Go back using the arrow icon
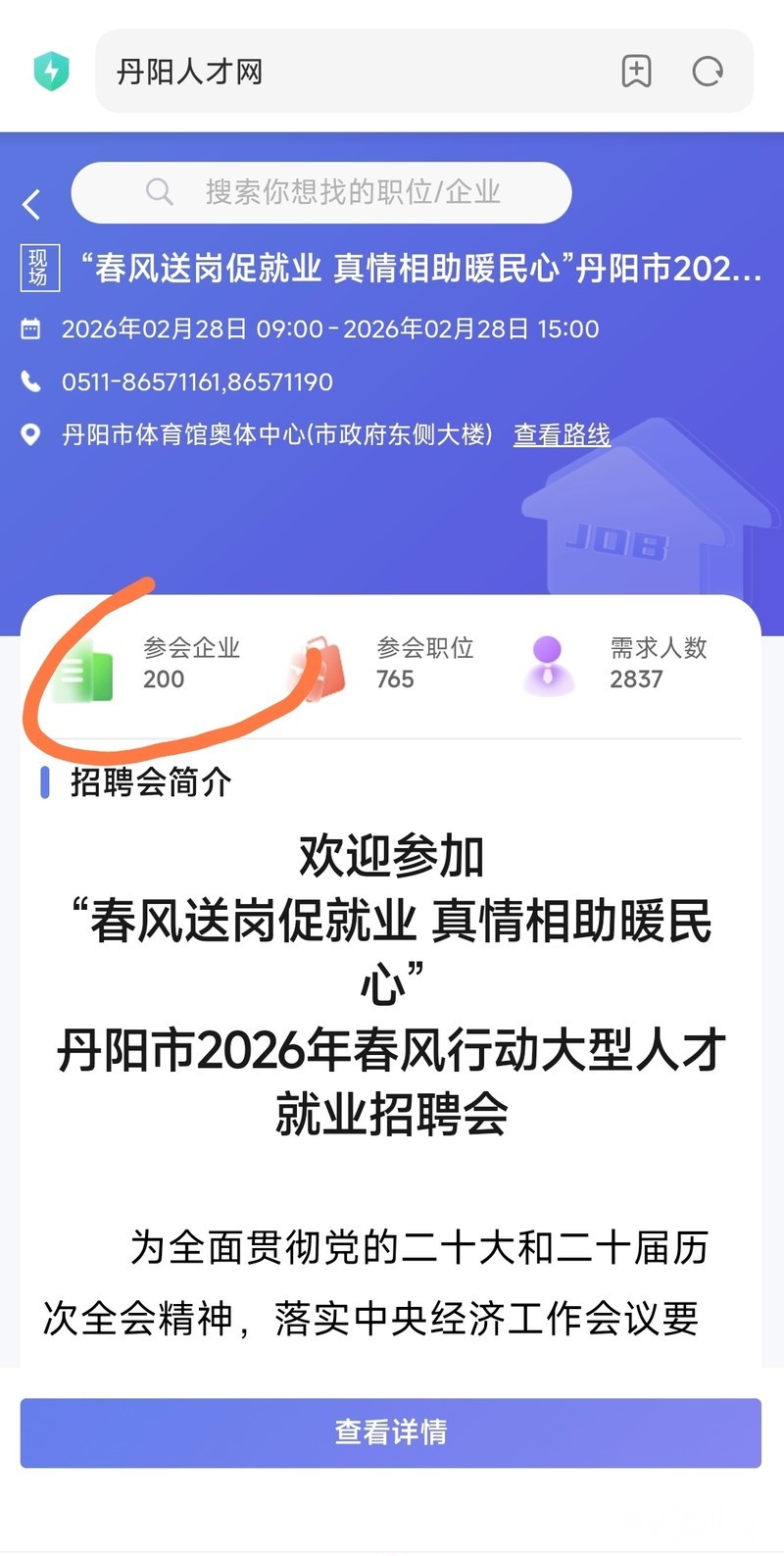This screenshot has width=784, height=1556. coord(32,205)
